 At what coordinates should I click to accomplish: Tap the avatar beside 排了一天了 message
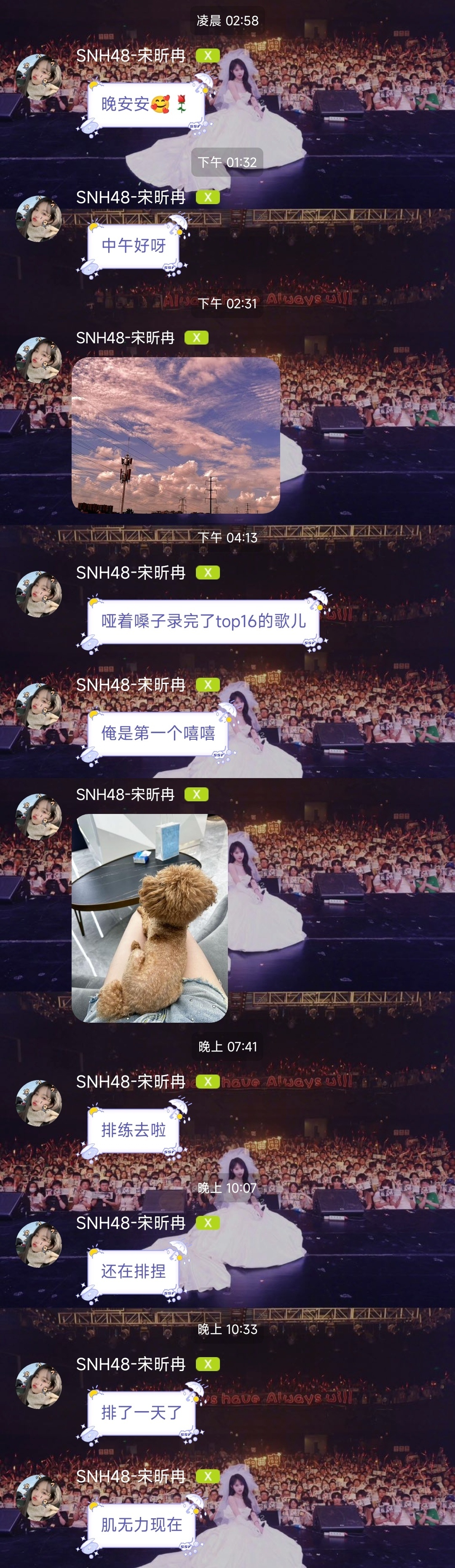click(x=38, y=1386)
